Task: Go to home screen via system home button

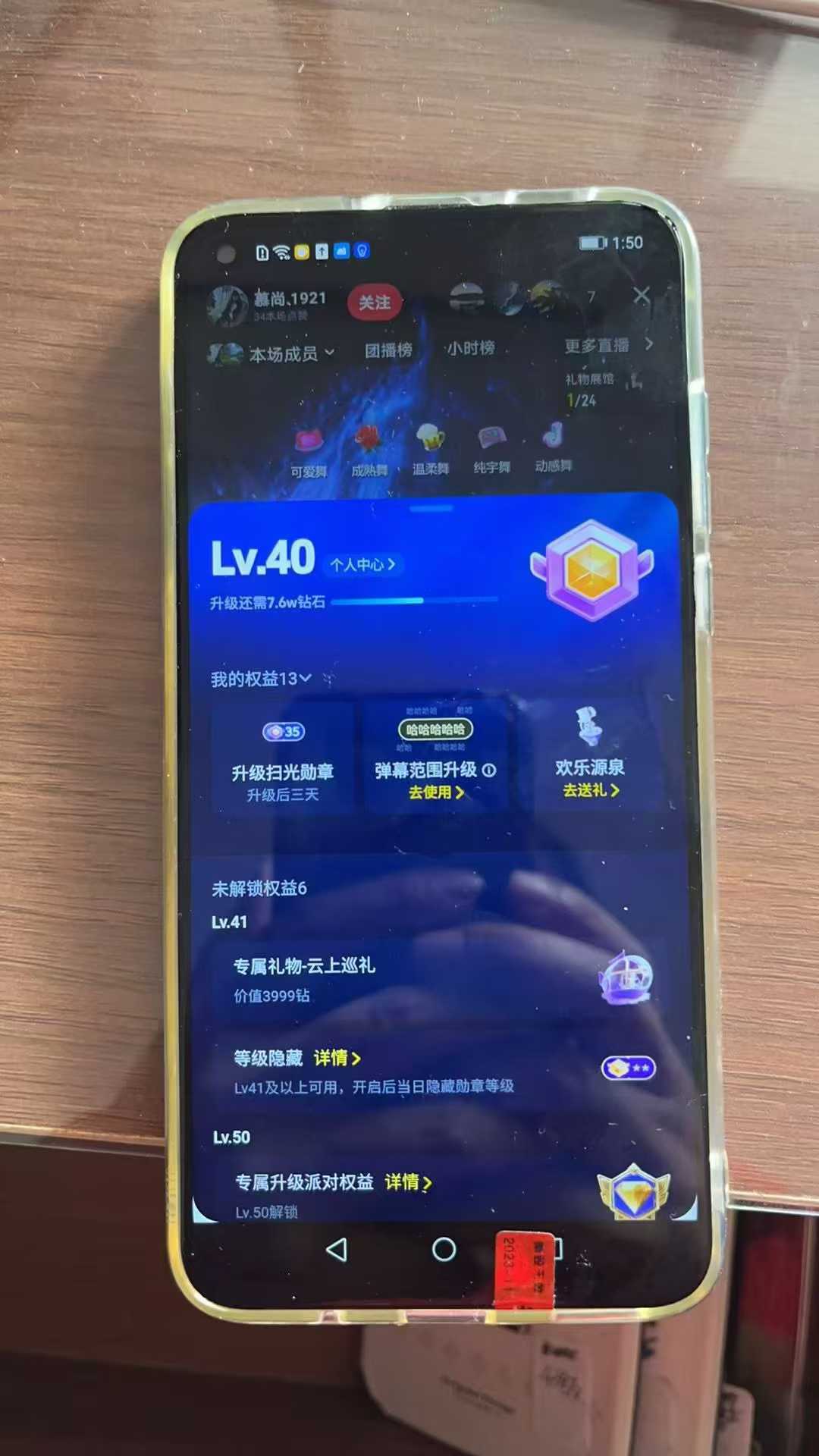Action: (444, 1250)
